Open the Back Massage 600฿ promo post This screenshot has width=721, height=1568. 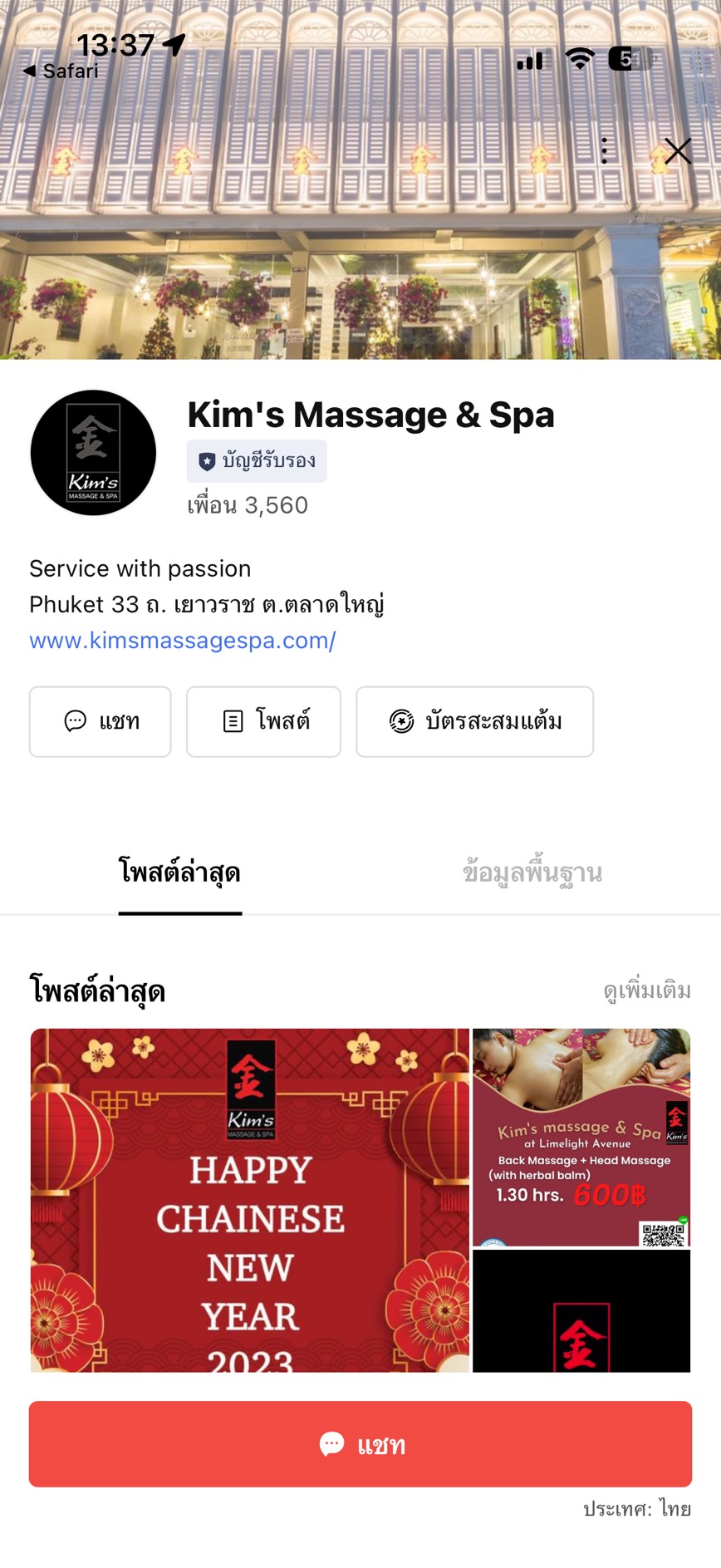tap(581, 1137)
